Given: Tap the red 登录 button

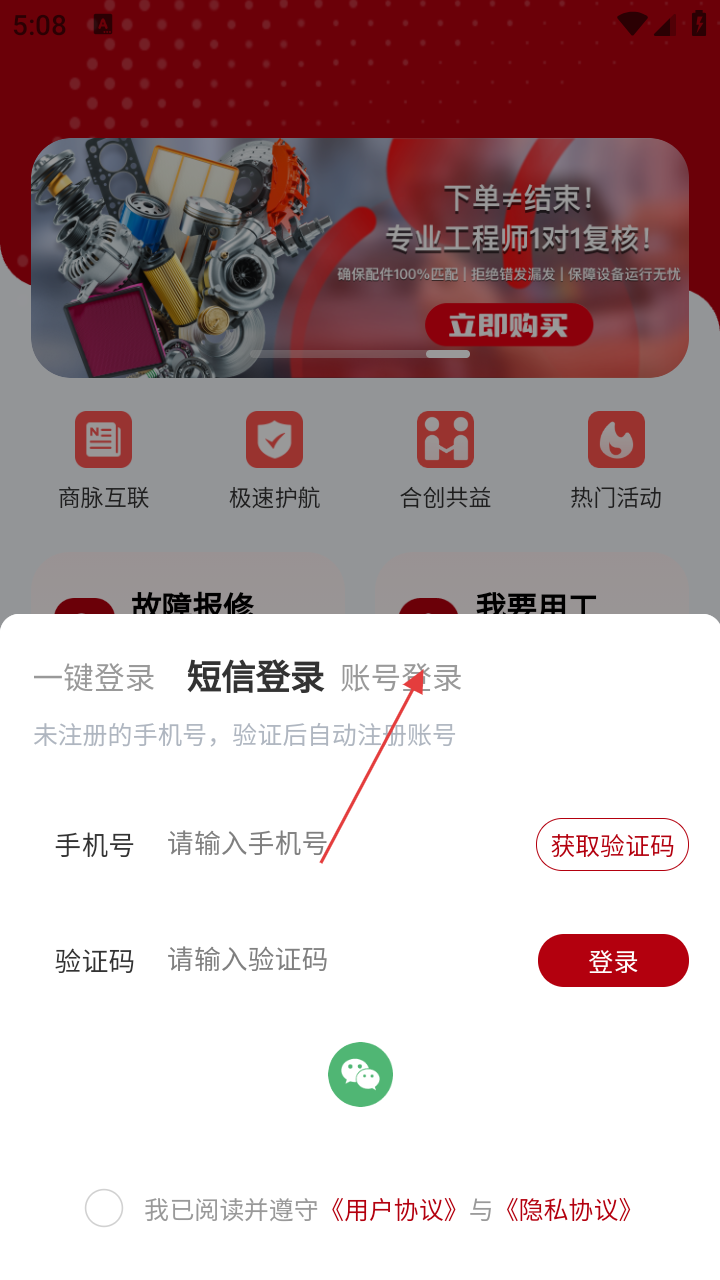Looking at the screenshot, I should tap(612, 961).
